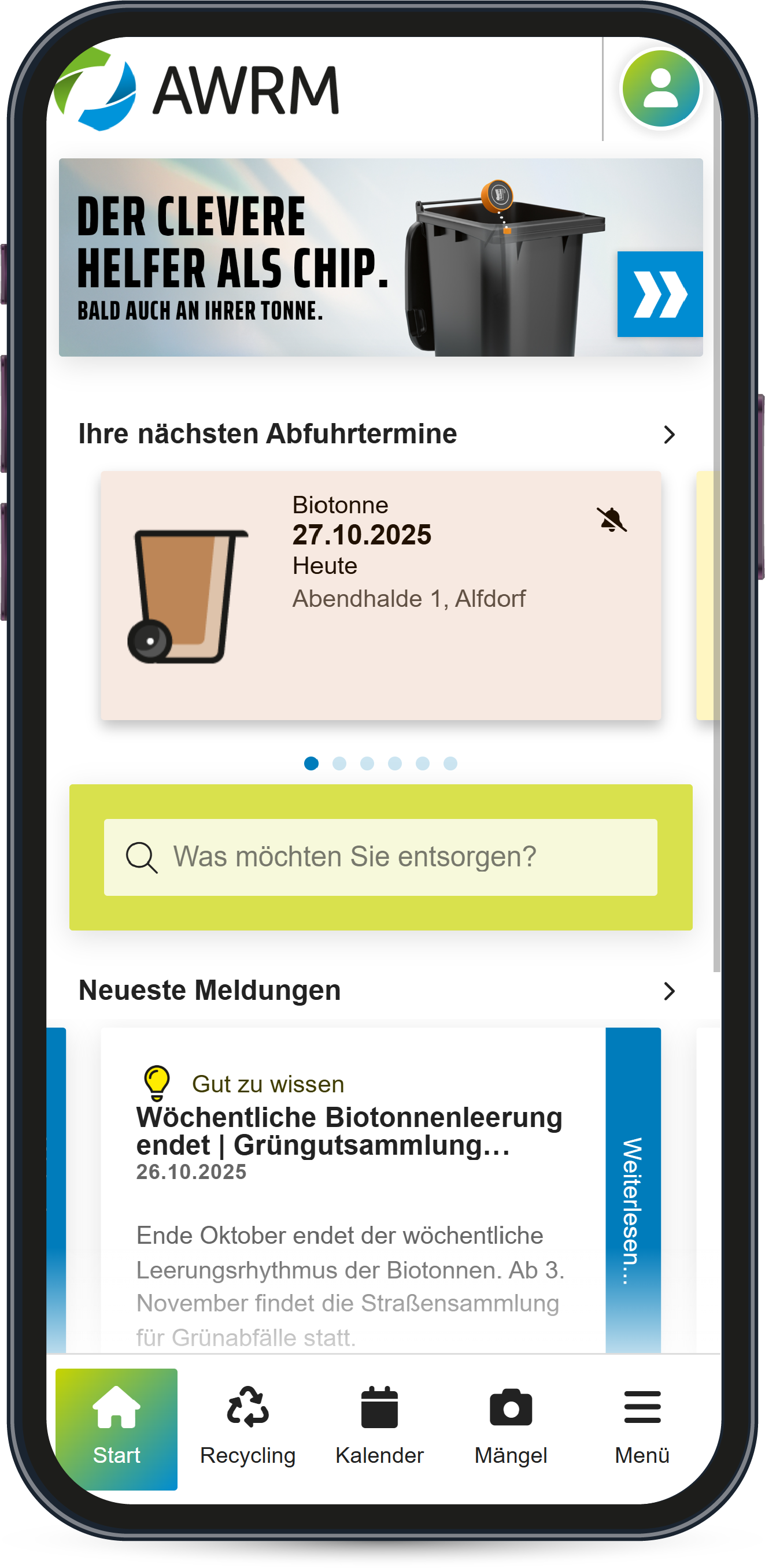Expand Ihre nächsten Abfuhrtermine list

click(x=669, y=435)
